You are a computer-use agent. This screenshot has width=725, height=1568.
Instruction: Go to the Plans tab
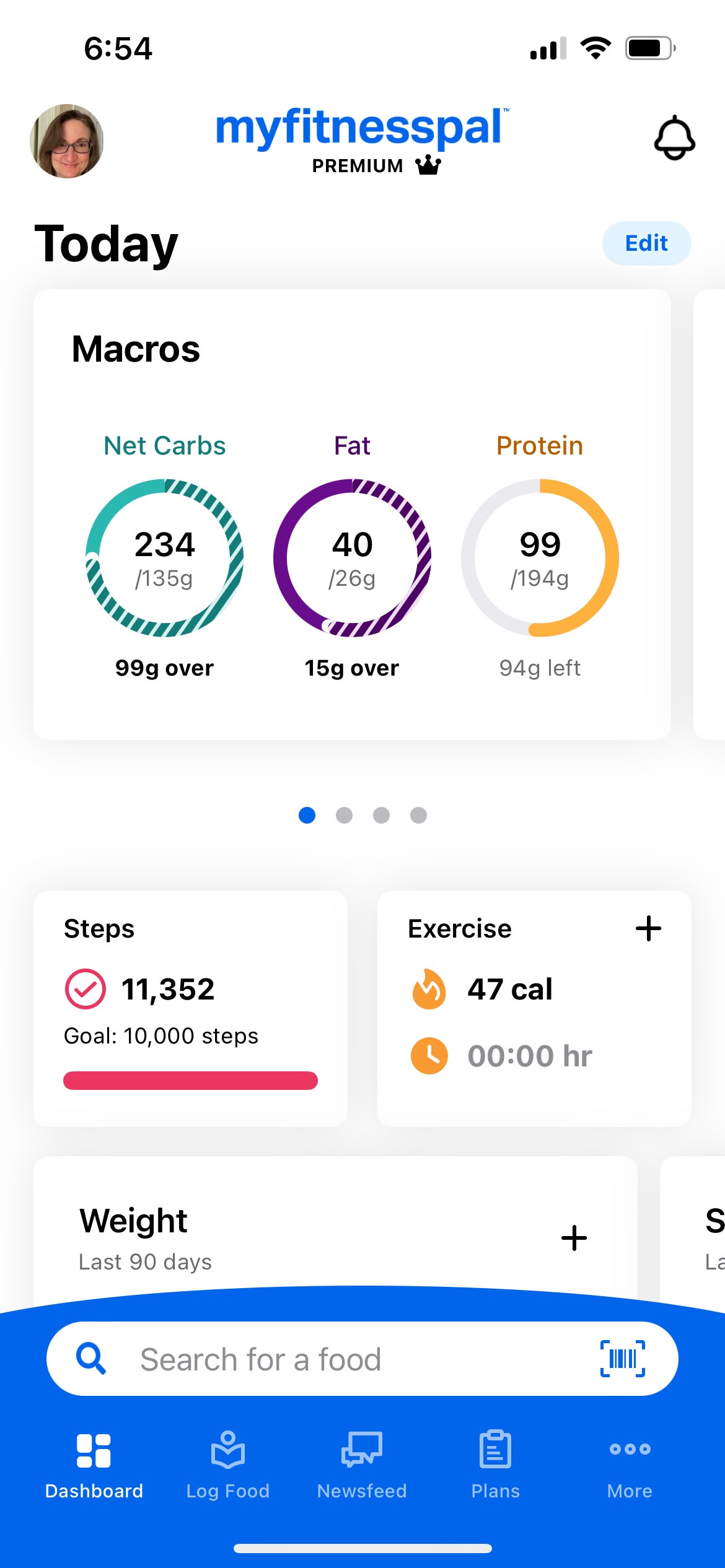point(495,1465)
